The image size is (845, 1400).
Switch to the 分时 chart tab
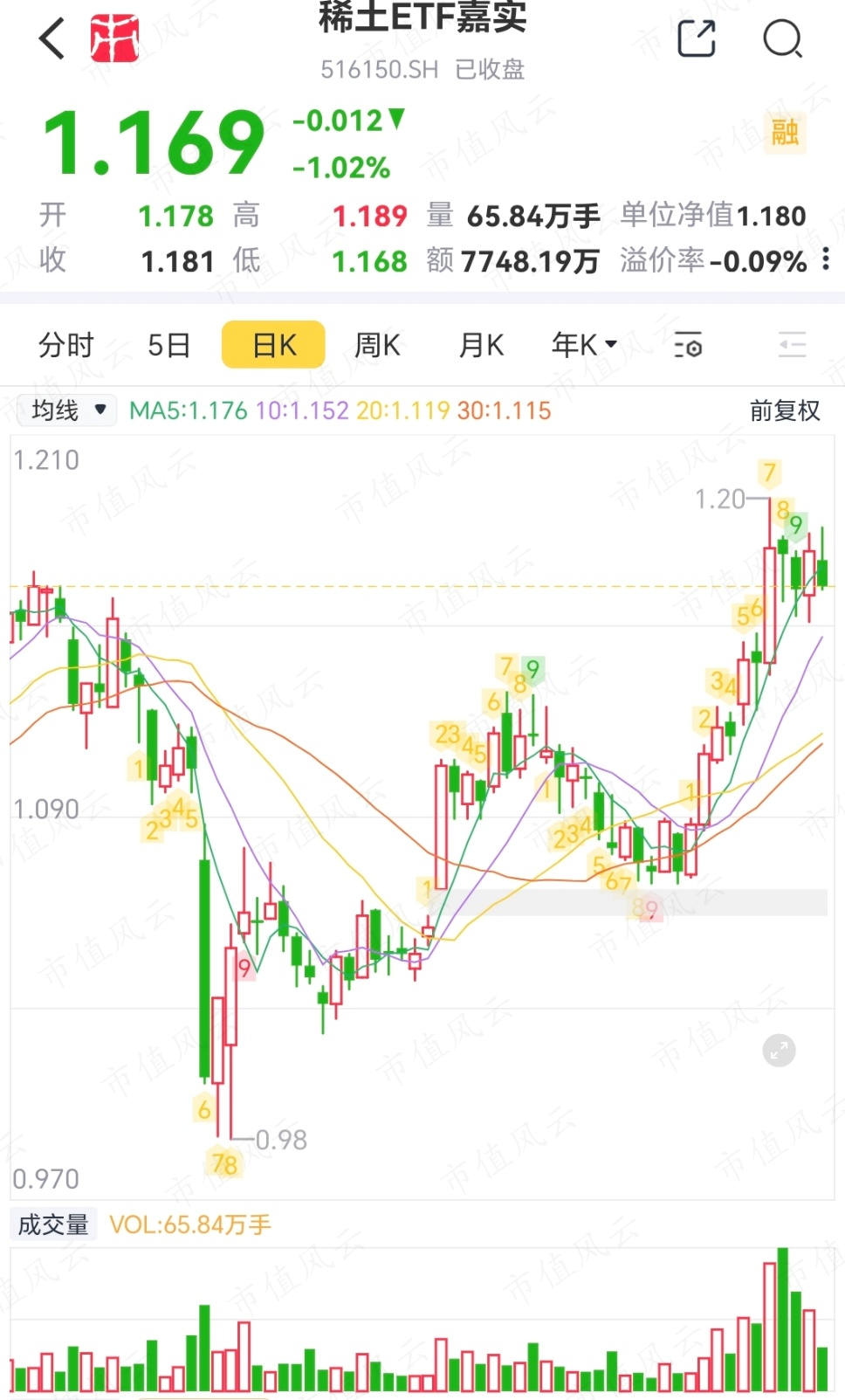(65, 345)
